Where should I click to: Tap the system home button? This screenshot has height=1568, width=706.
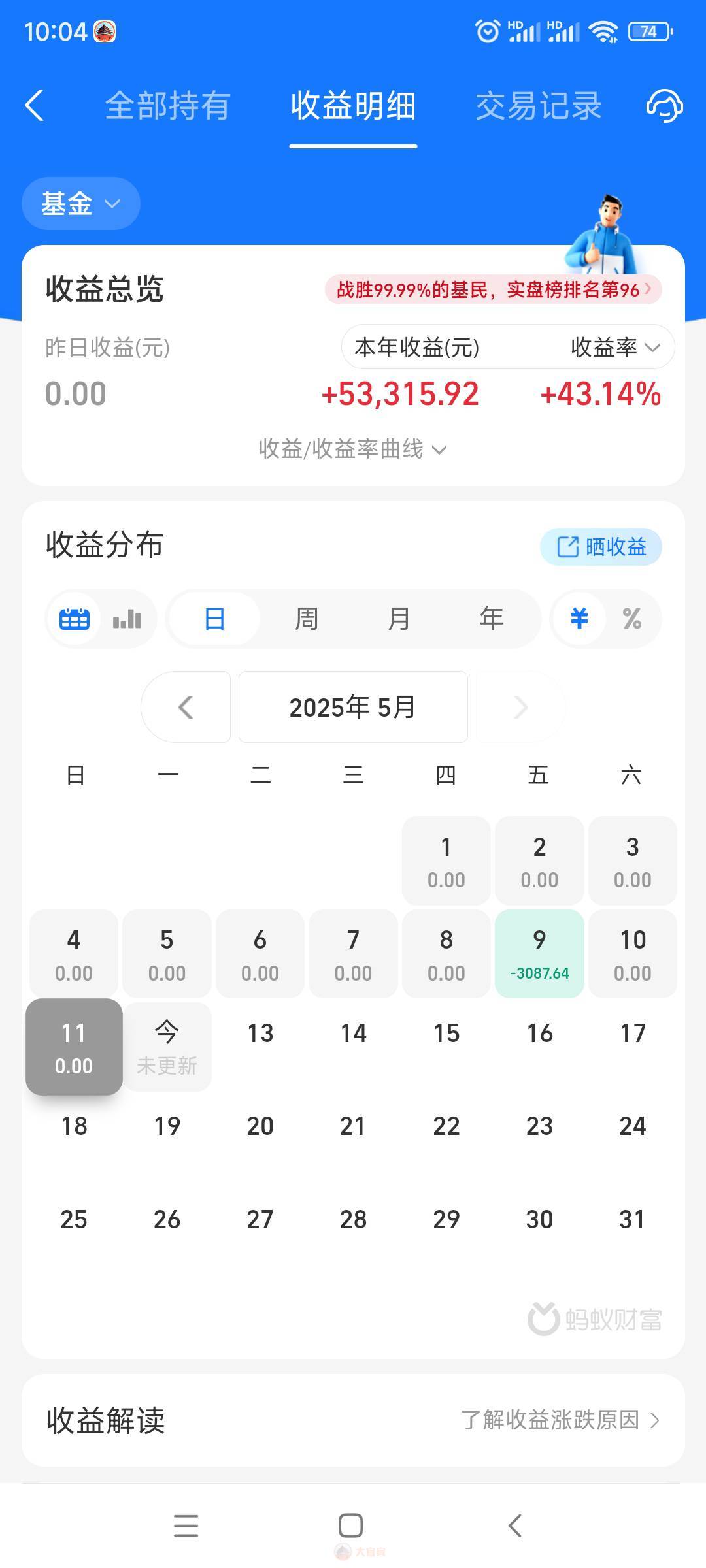click(351, 1526)
